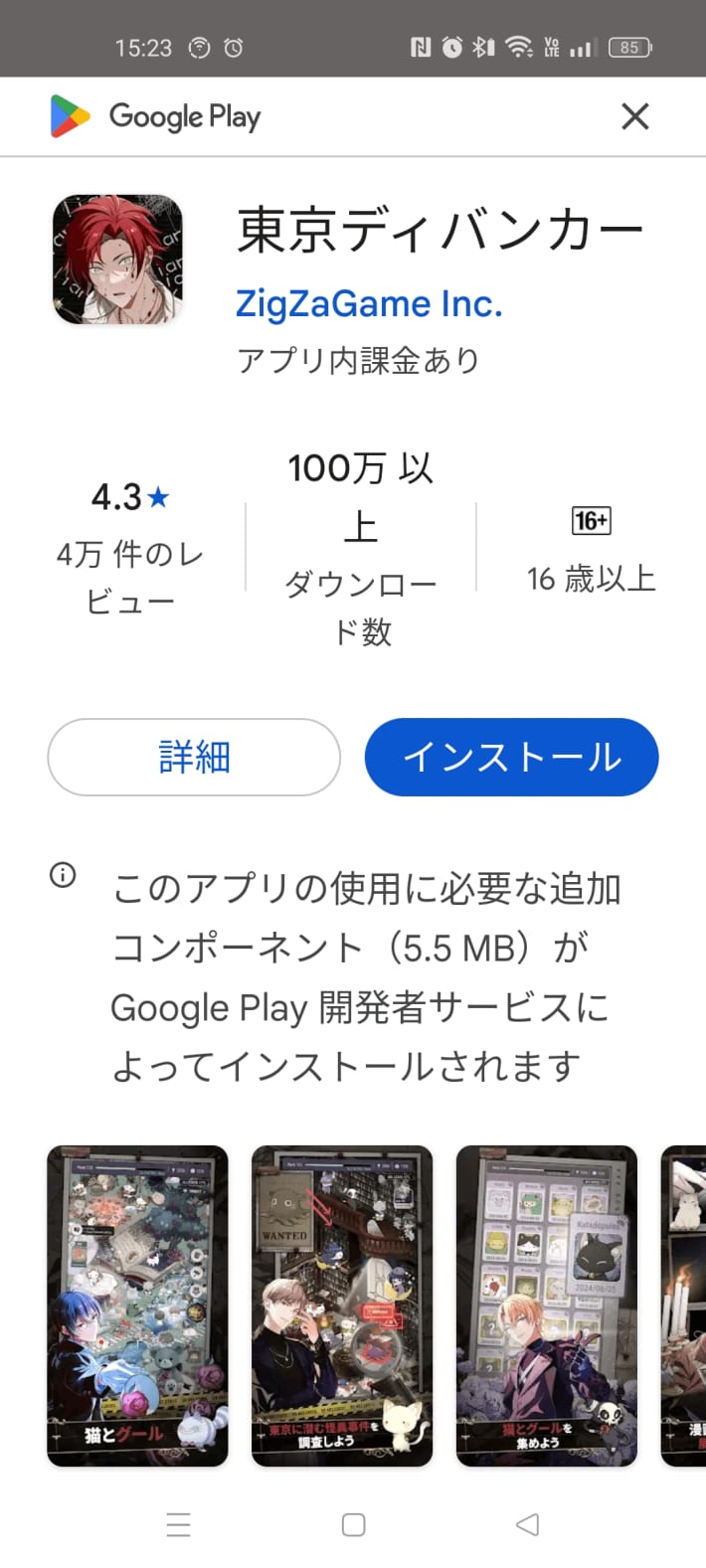Close the Google Play overlay
The height and width of the screenshot is (1568, 706).
(x=634, y=116)
